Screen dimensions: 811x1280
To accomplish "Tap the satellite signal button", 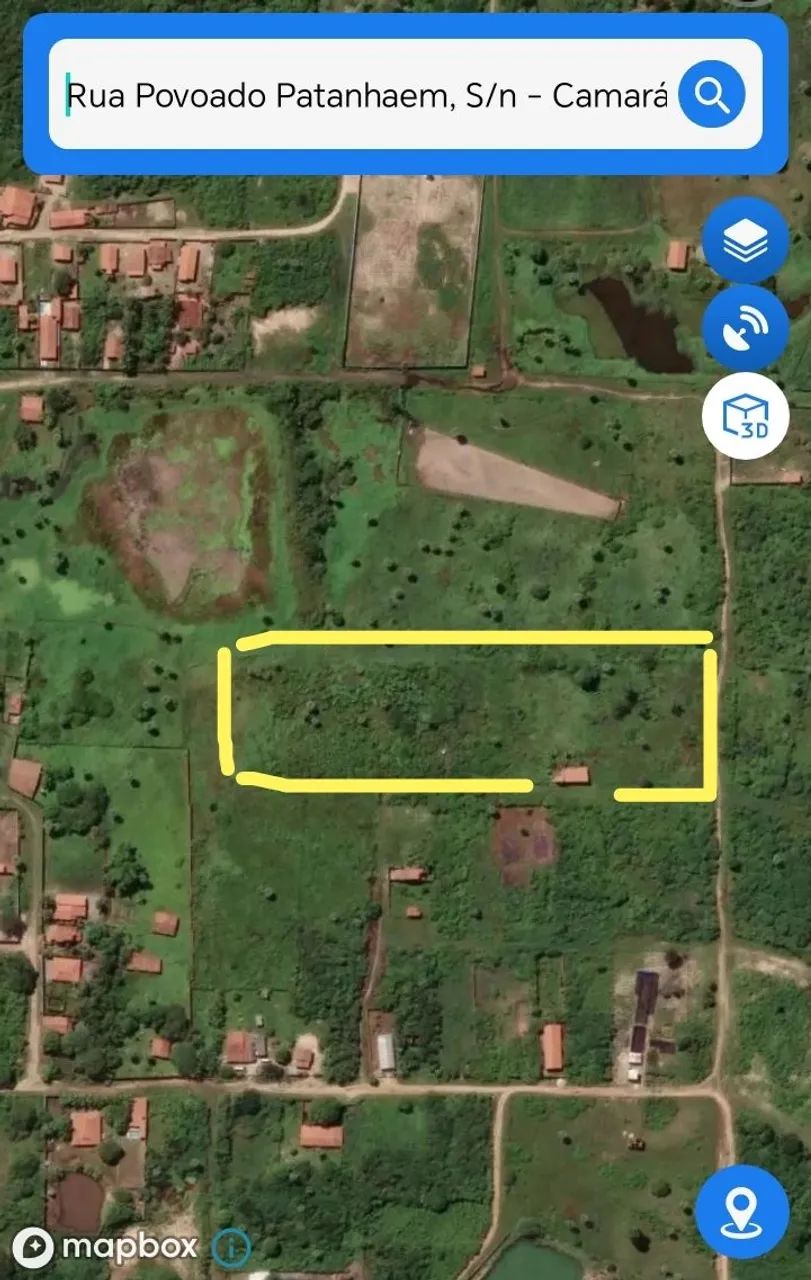I will [x=745, y=327].
